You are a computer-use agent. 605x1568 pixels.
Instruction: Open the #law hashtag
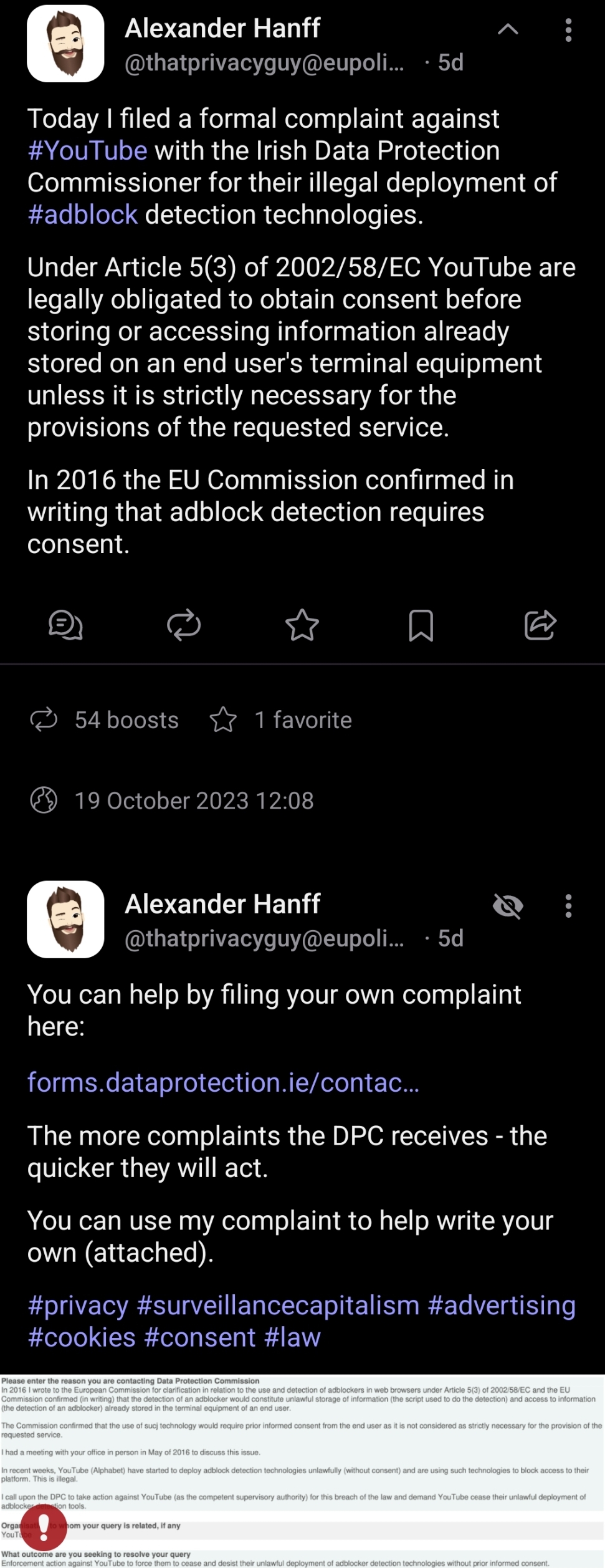click(x=292, y=1337)
